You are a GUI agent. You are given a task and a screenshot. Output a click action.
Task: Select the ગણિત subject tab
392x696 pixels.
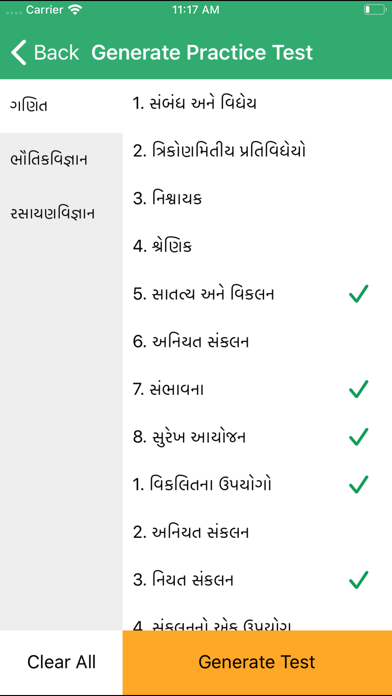pyautogui.click(x=61, y=106)
